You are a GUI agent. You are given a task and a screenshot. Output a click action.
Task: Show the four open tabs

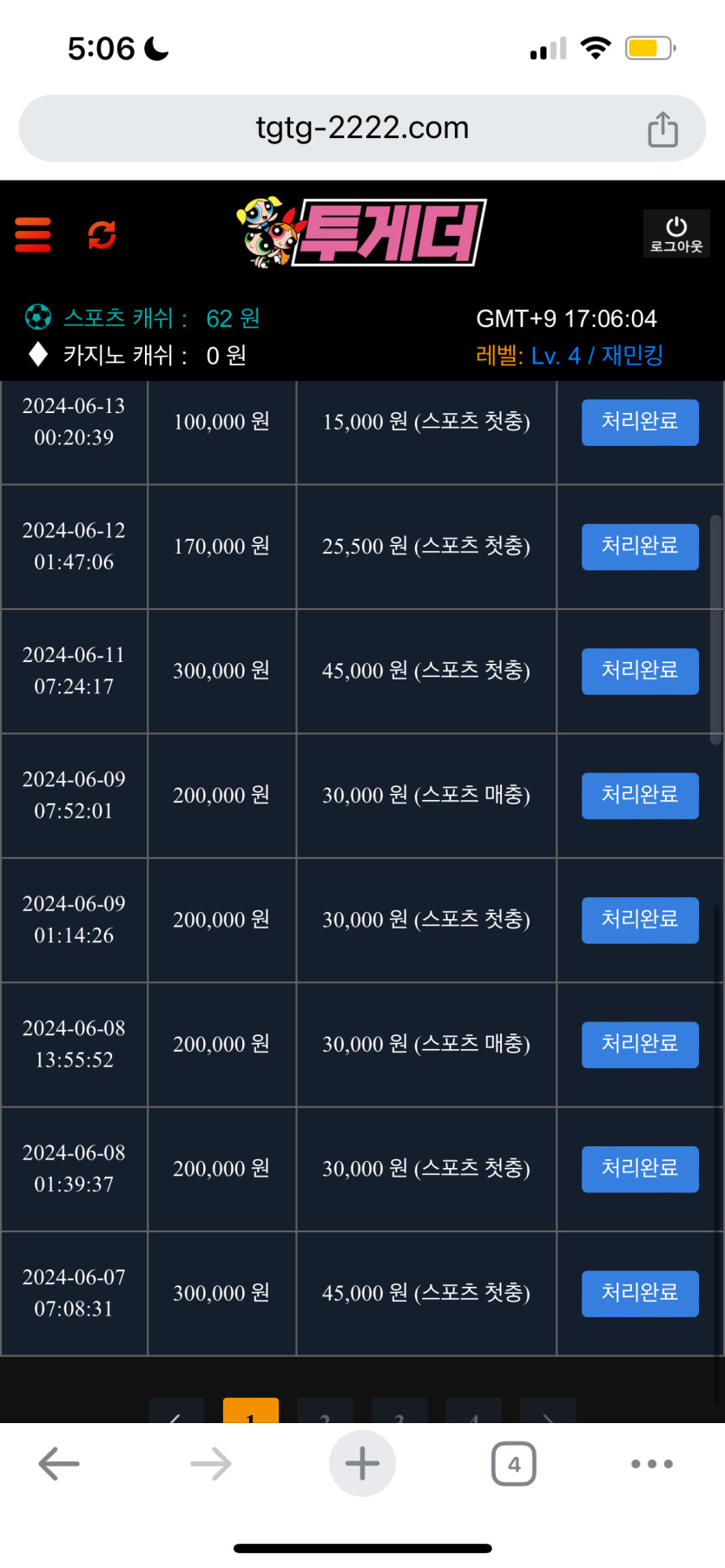click(x=514, y=1464)
